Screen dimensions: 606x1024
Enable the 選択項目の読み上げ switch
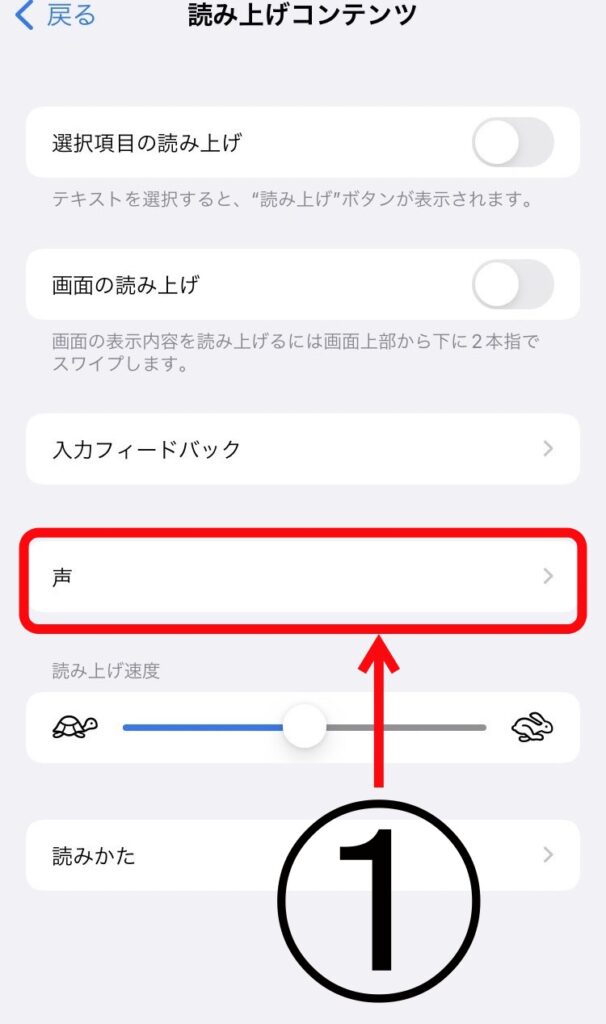coord(512,142)
